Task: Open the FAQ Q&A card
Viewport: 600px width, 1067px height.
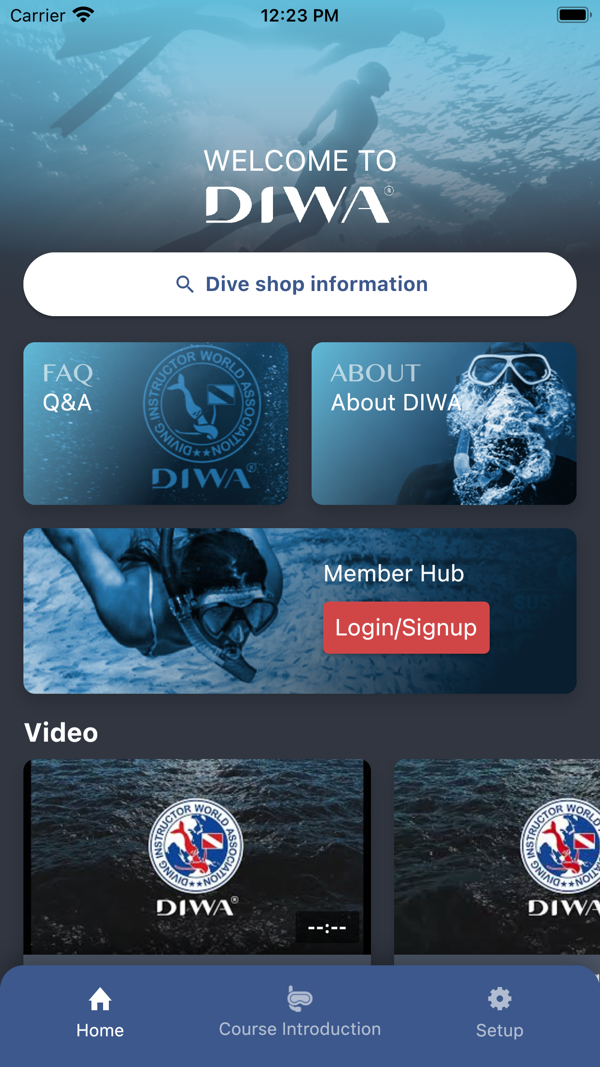Action: tap(156, 423)
